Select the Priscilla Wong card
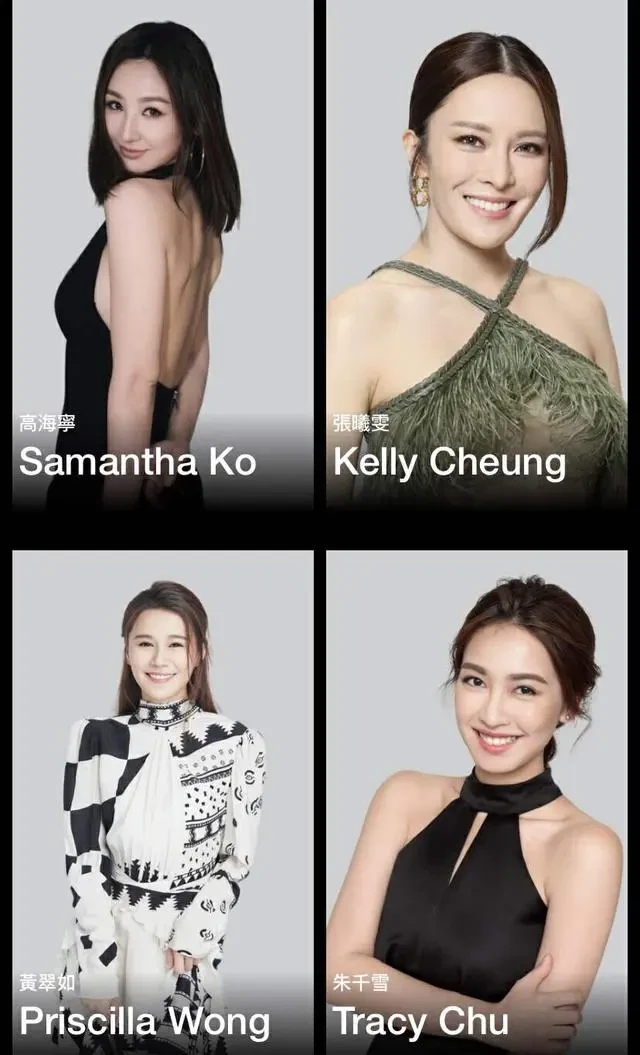The image size is (640, 1055). click(162, 800)
